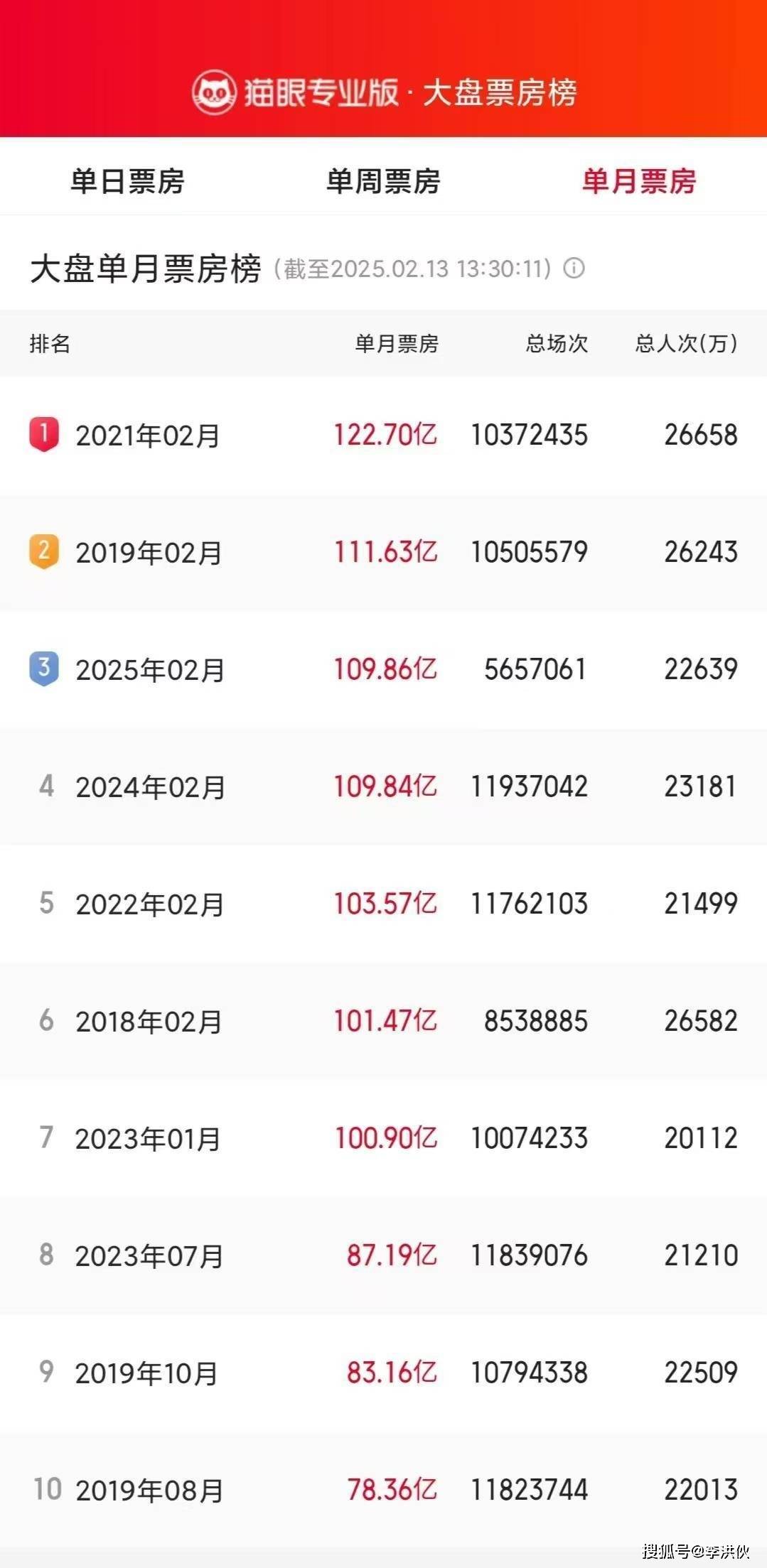Open the 2023年07月 box office row
Viewport: 767px width, 1568px height.
[x=383, y=1255]
